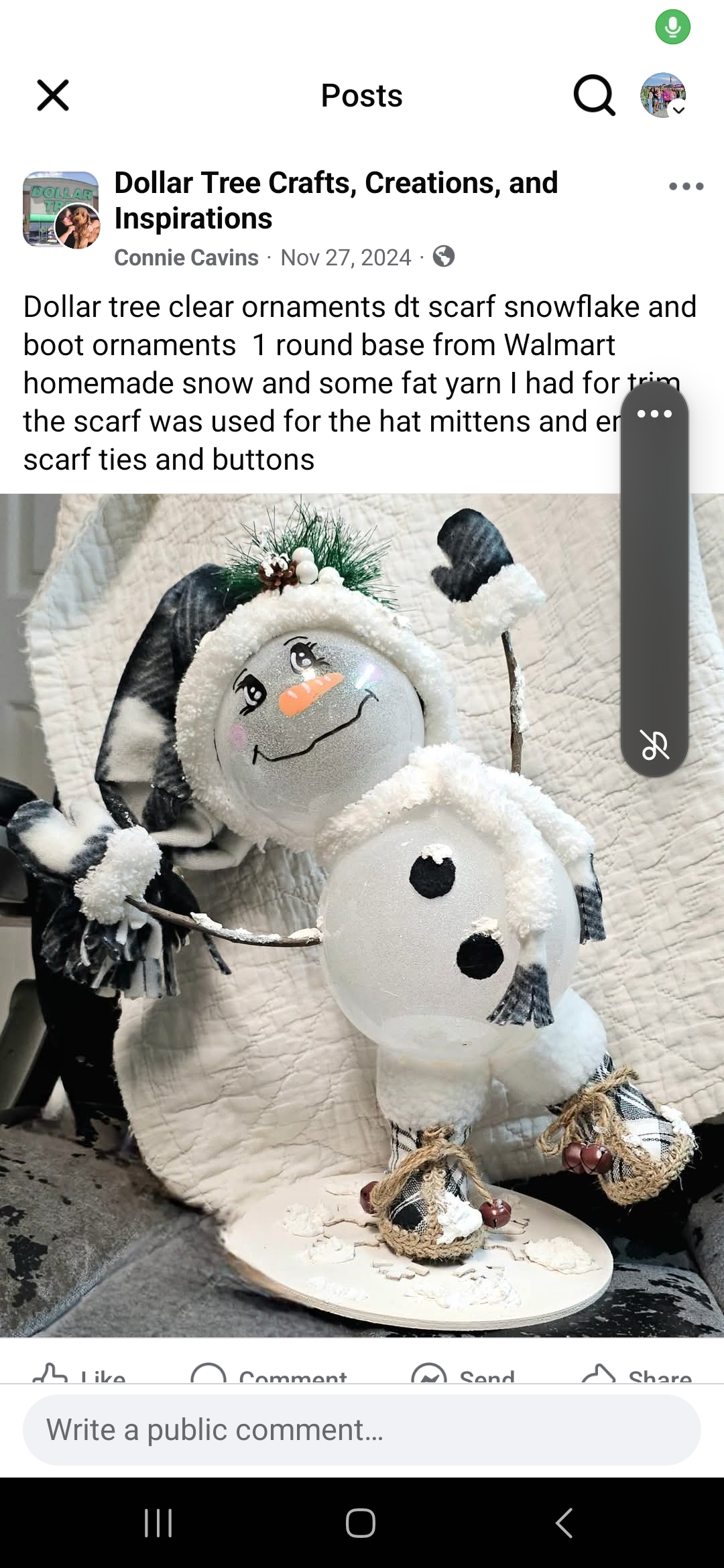Close the Posts view
This screenshot has width=724, height=1568.
point(53,95)
